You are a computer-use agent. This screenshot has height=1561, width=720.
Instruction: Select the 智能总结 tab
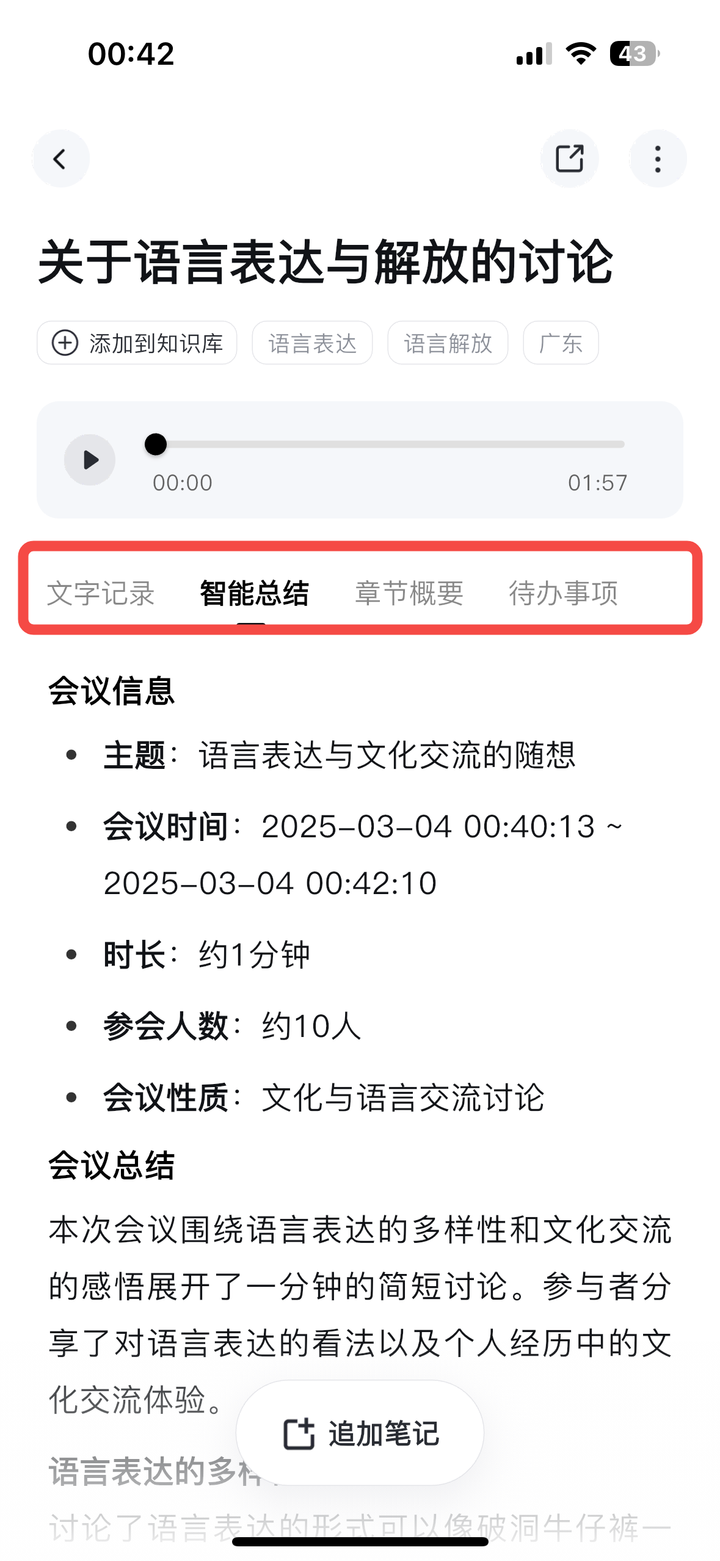[x=254, y=593]
